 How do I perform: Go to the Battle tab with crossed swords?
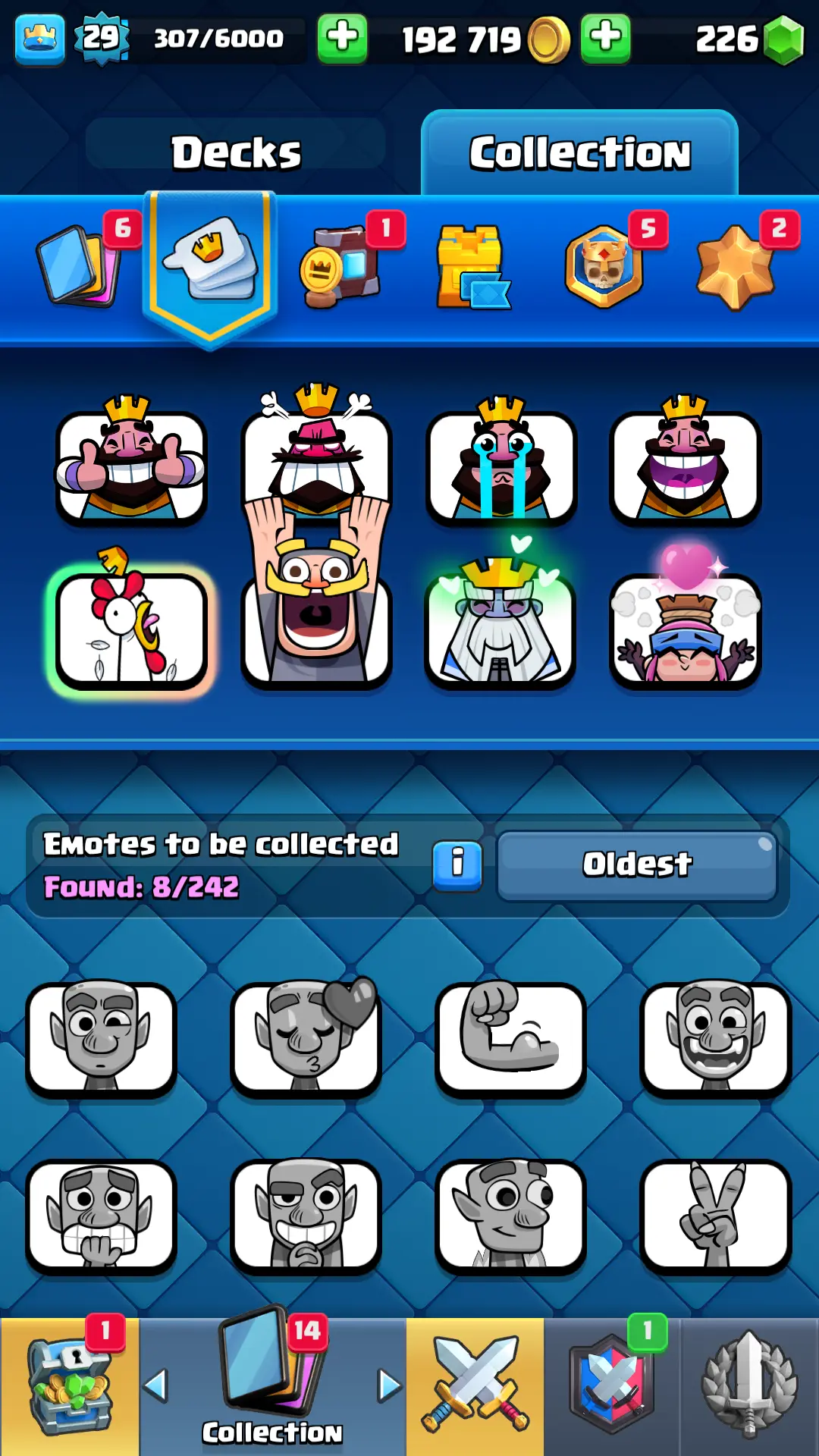(x=475, y=1386)
